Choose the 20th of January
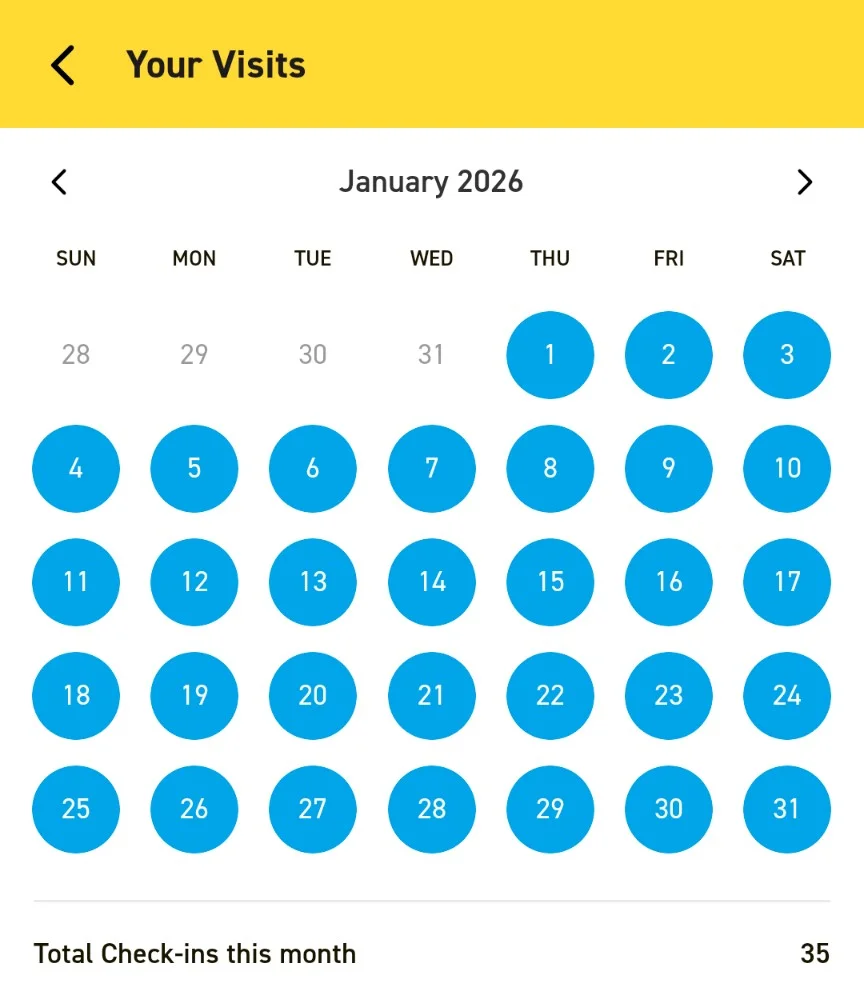Viewport: 864px width, 988px height. [313, 695]
